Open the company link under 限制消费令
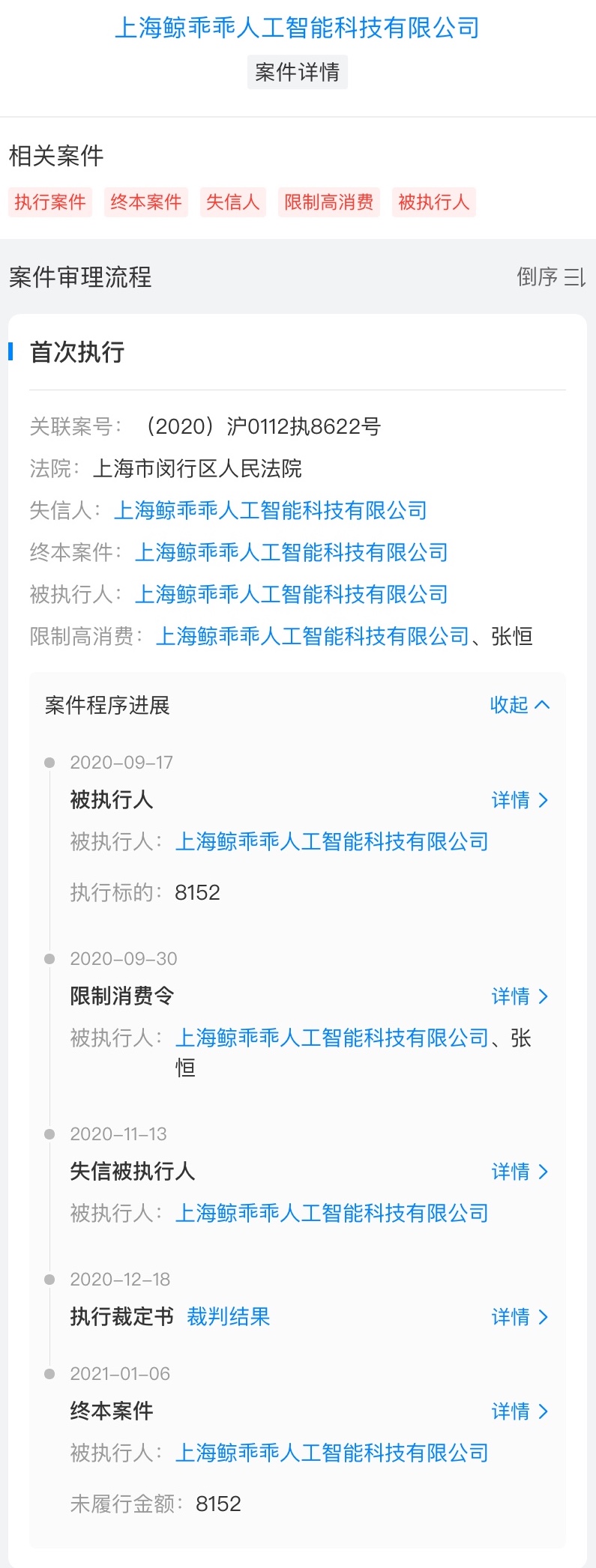This screenshot has width=596, height=1568. pyautogui.click(x=332, y=1038)
